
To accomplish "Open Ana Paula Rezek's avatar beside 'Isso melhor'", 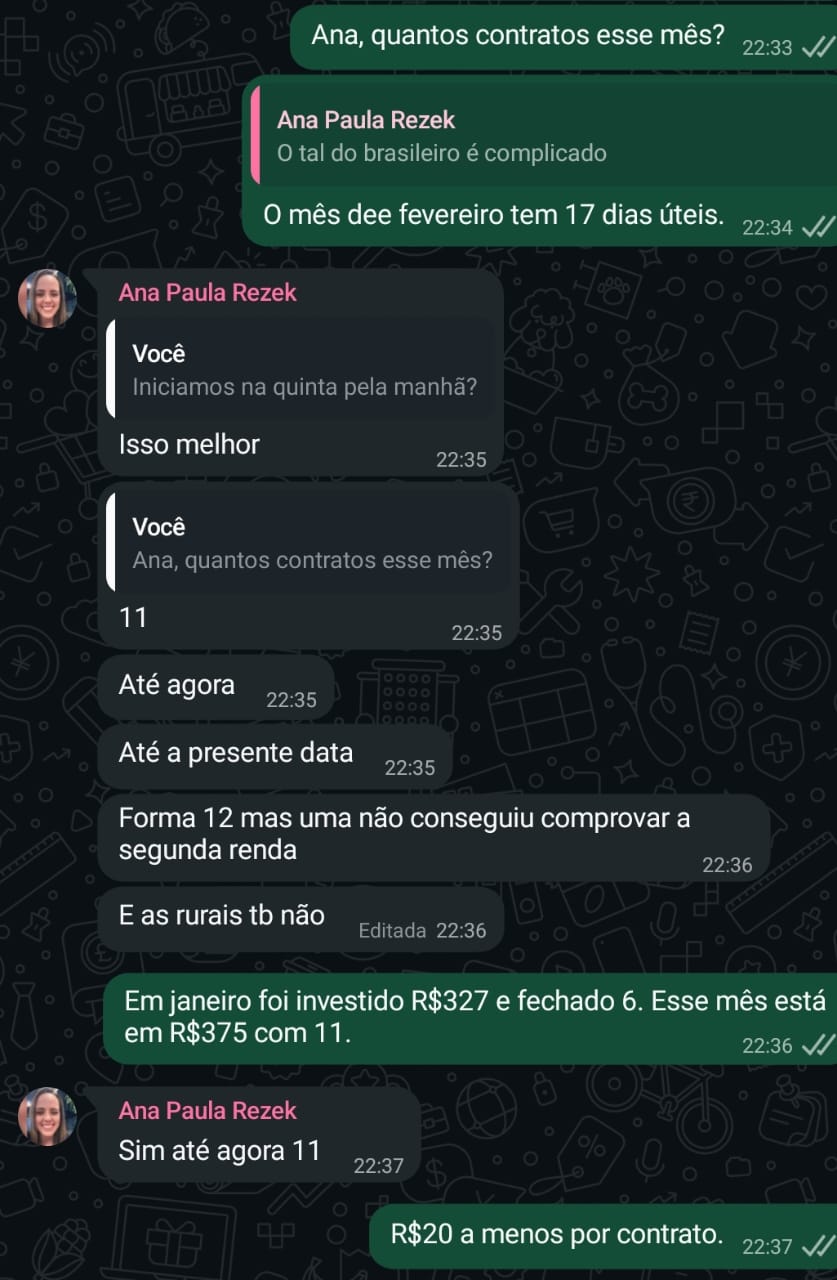I will click(47, 298).
